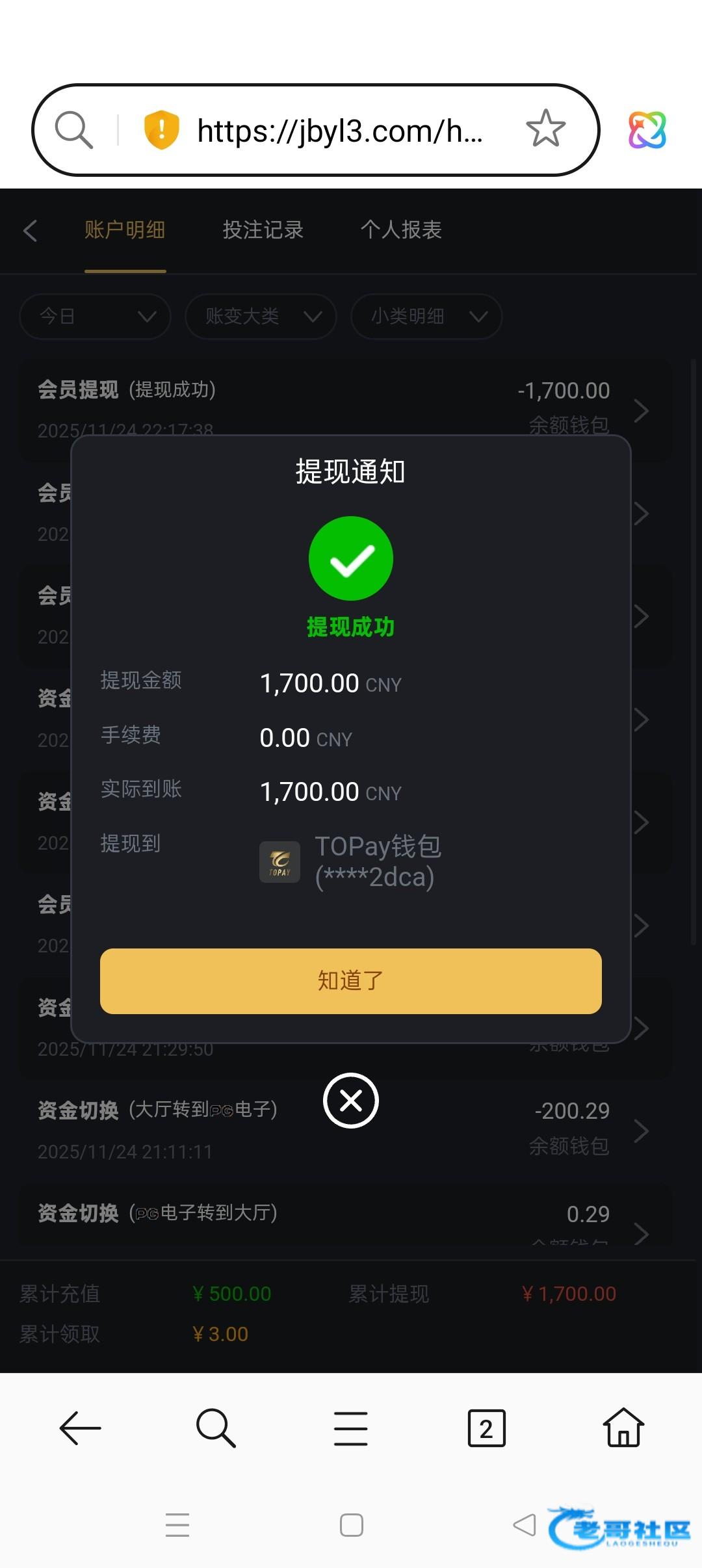702x1568 pixels.
Task: Open the 账变大类 filter dropdown
Action: [x=261, y=317]
